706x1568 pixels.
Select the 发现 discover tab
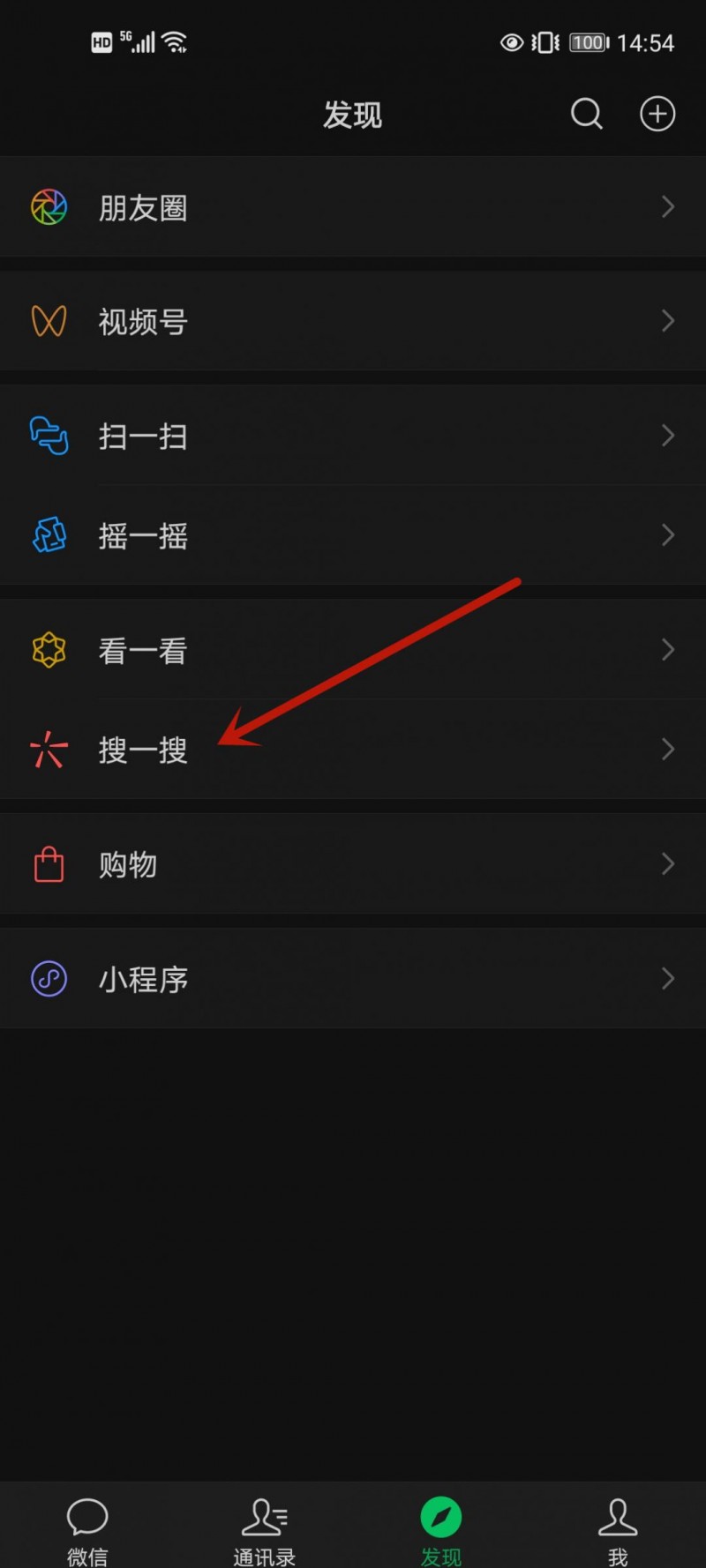(441, 1530)
